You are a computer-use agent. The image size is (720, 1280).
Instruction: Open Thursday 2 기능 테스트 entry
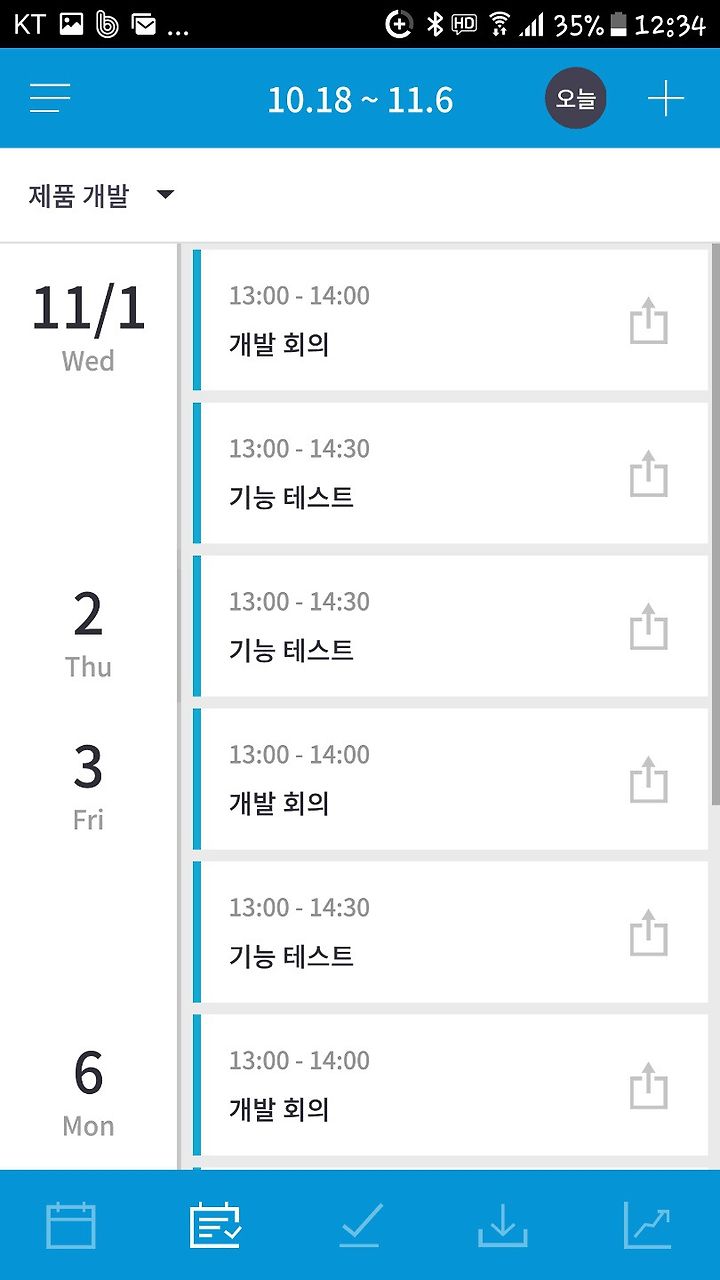point(450,626)
